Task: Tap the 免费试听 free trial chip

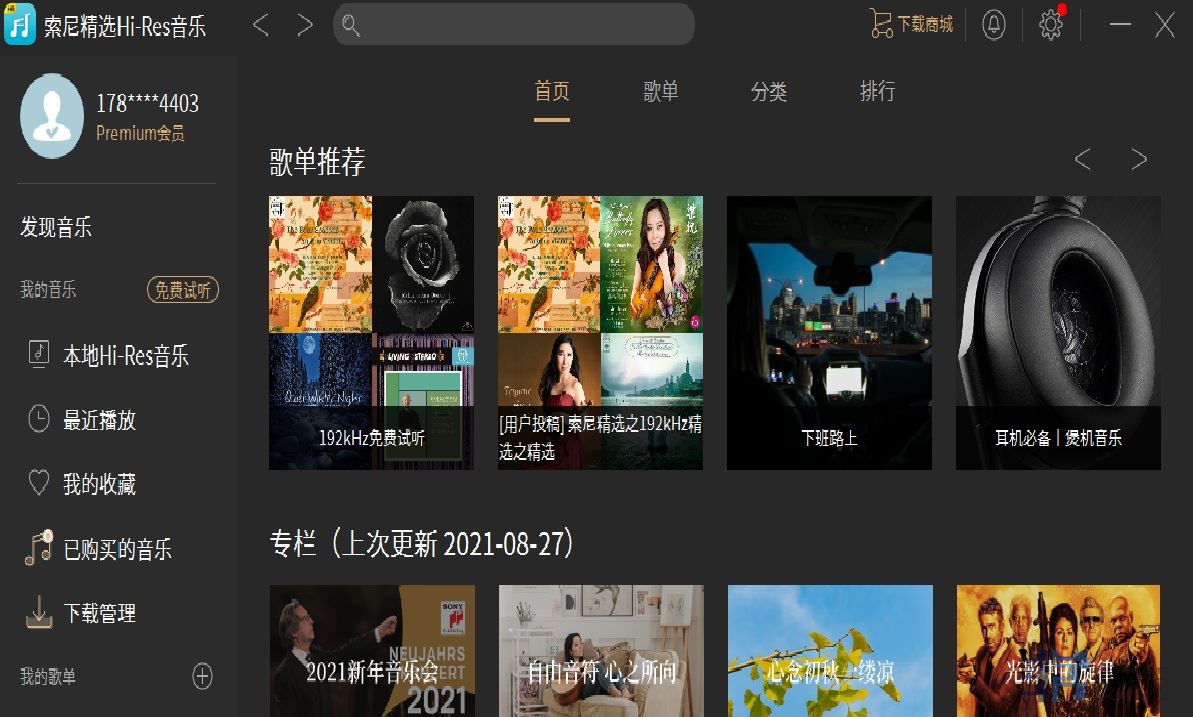Action: tap(183, 291)
